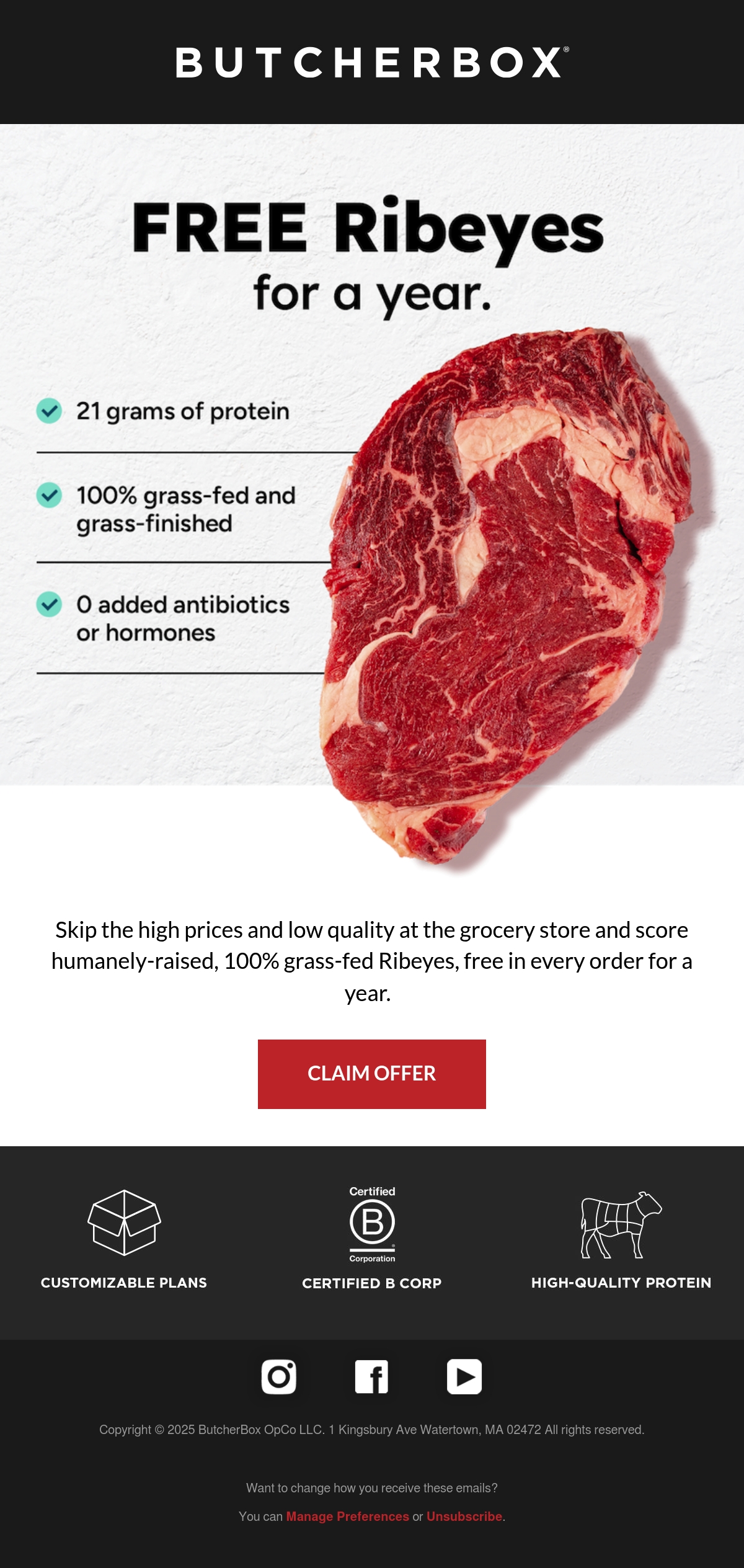Tap the CLAIM OFFER button

coord(372,1074)
